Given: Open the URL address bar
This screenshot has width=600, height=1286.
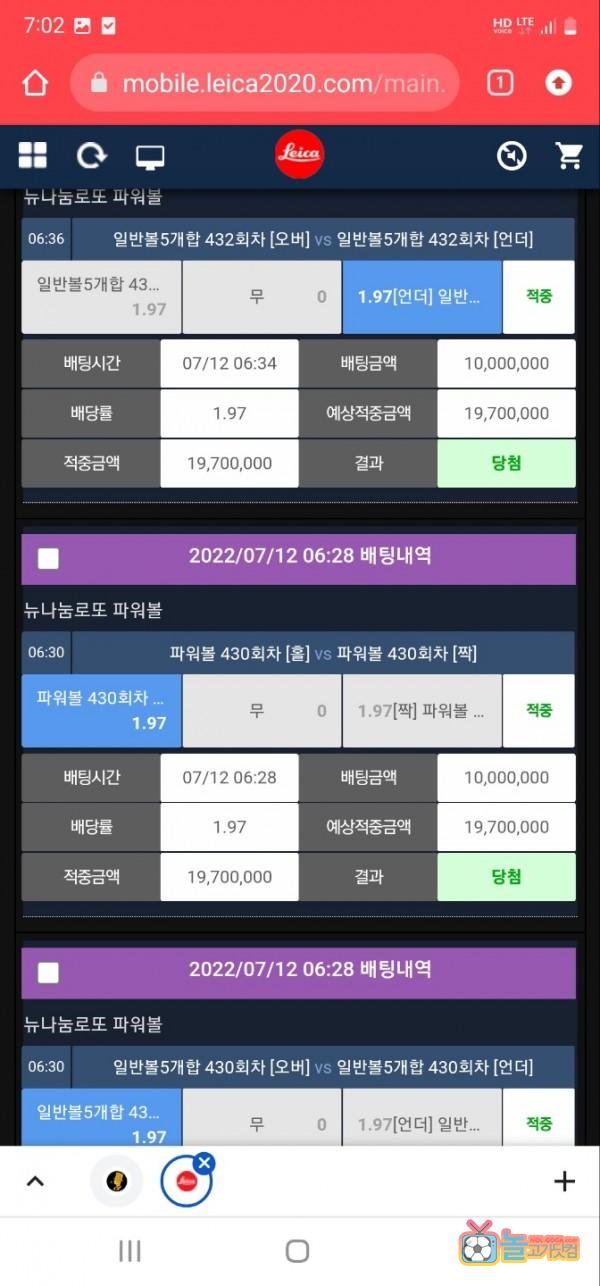Looking at the screenshot, I should tap(265, 83).
